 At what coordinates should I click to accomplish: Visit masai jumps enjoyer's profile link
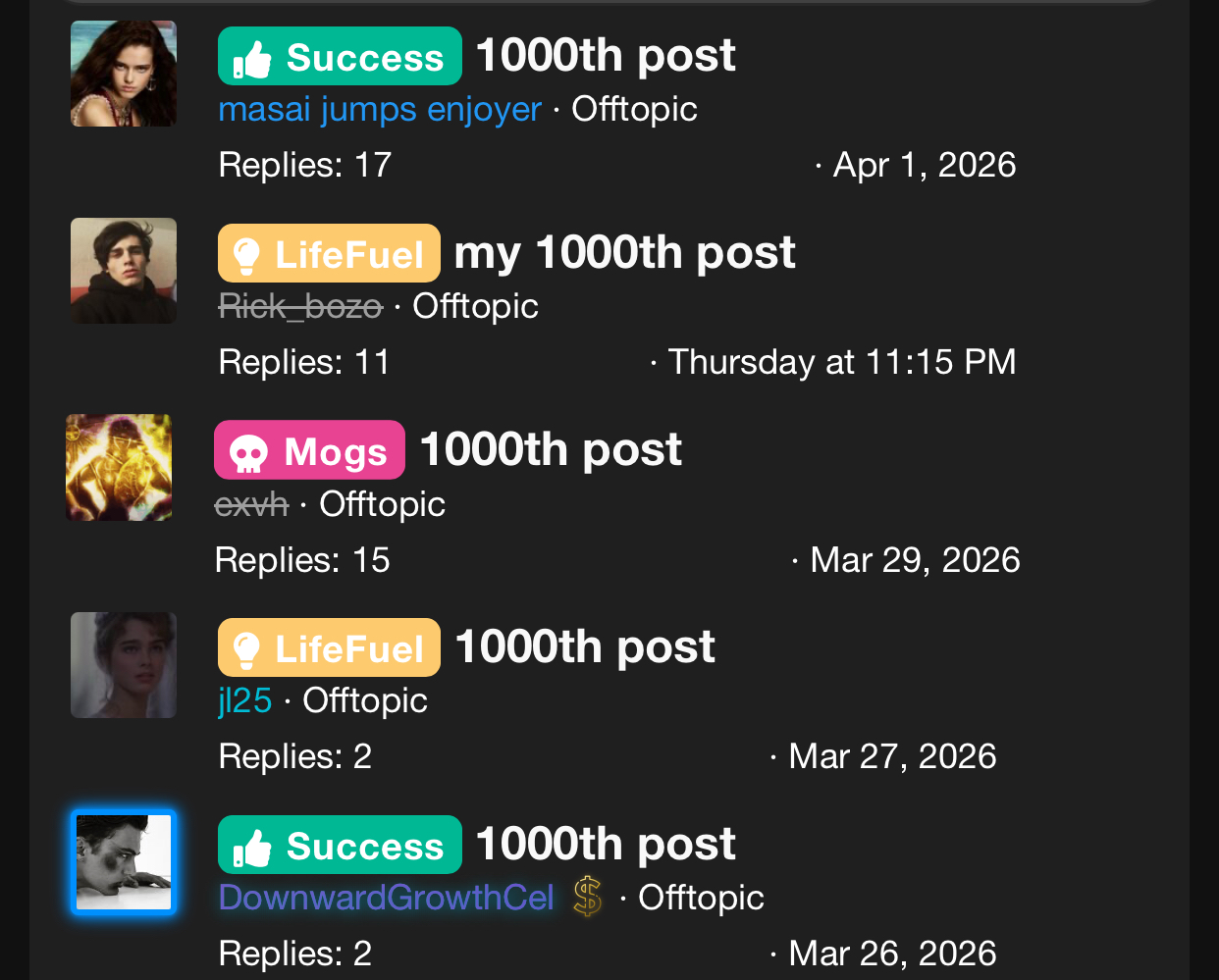pos(380,109)
